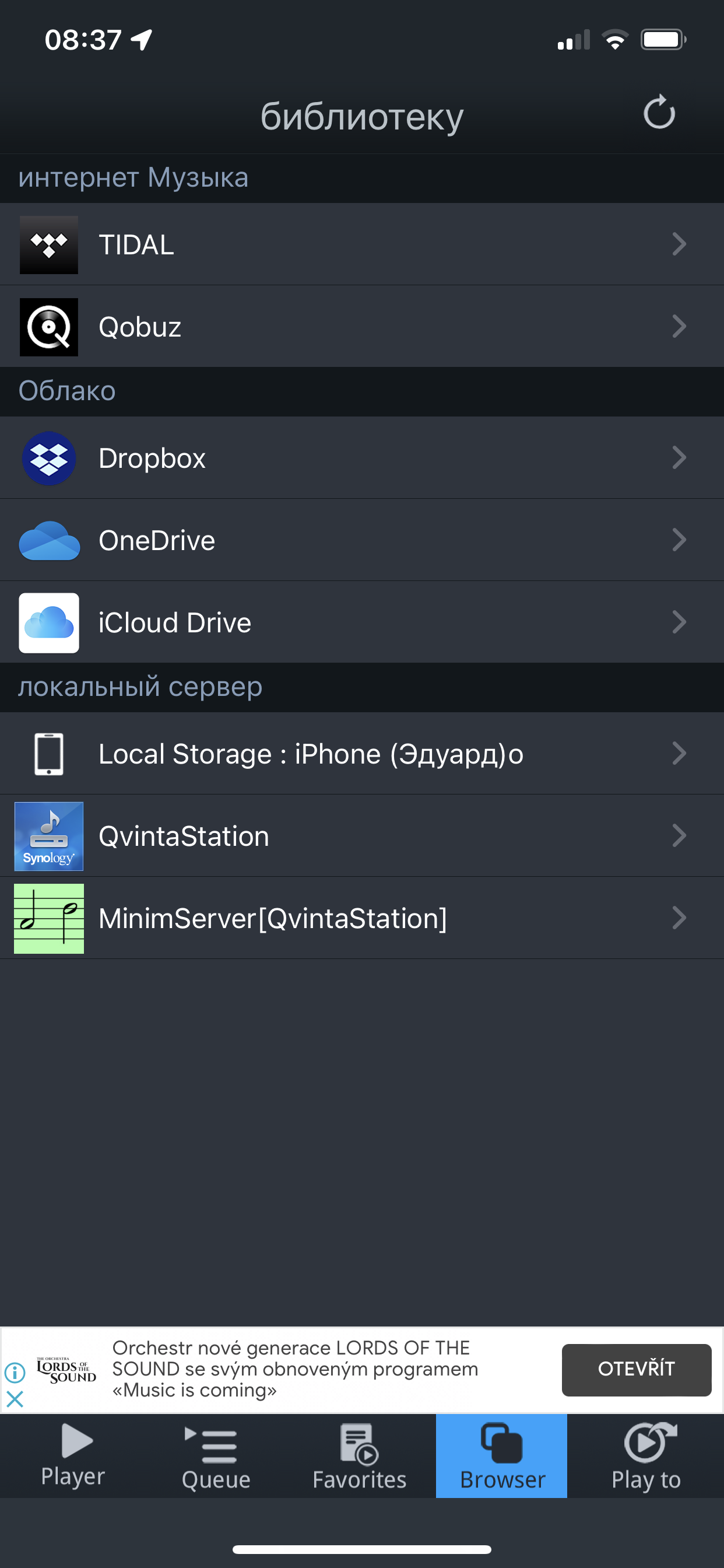
Task: Browse Local Storage on iPhone
Action: point(362,754)
